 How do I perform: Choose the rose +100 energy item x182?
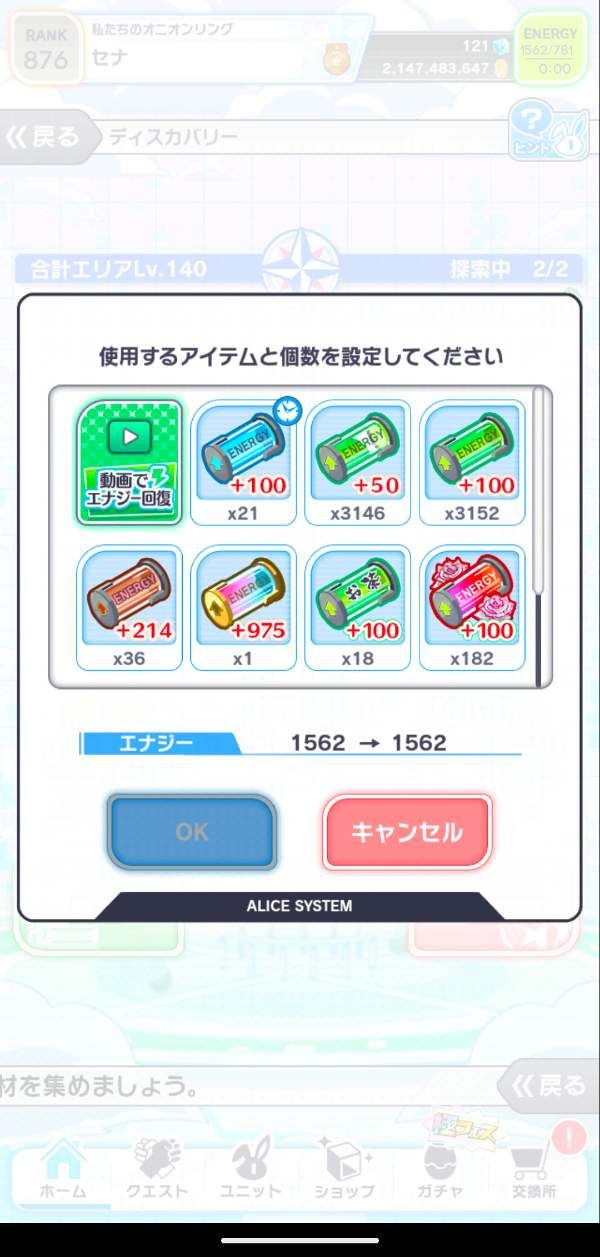tap(471, 605)
